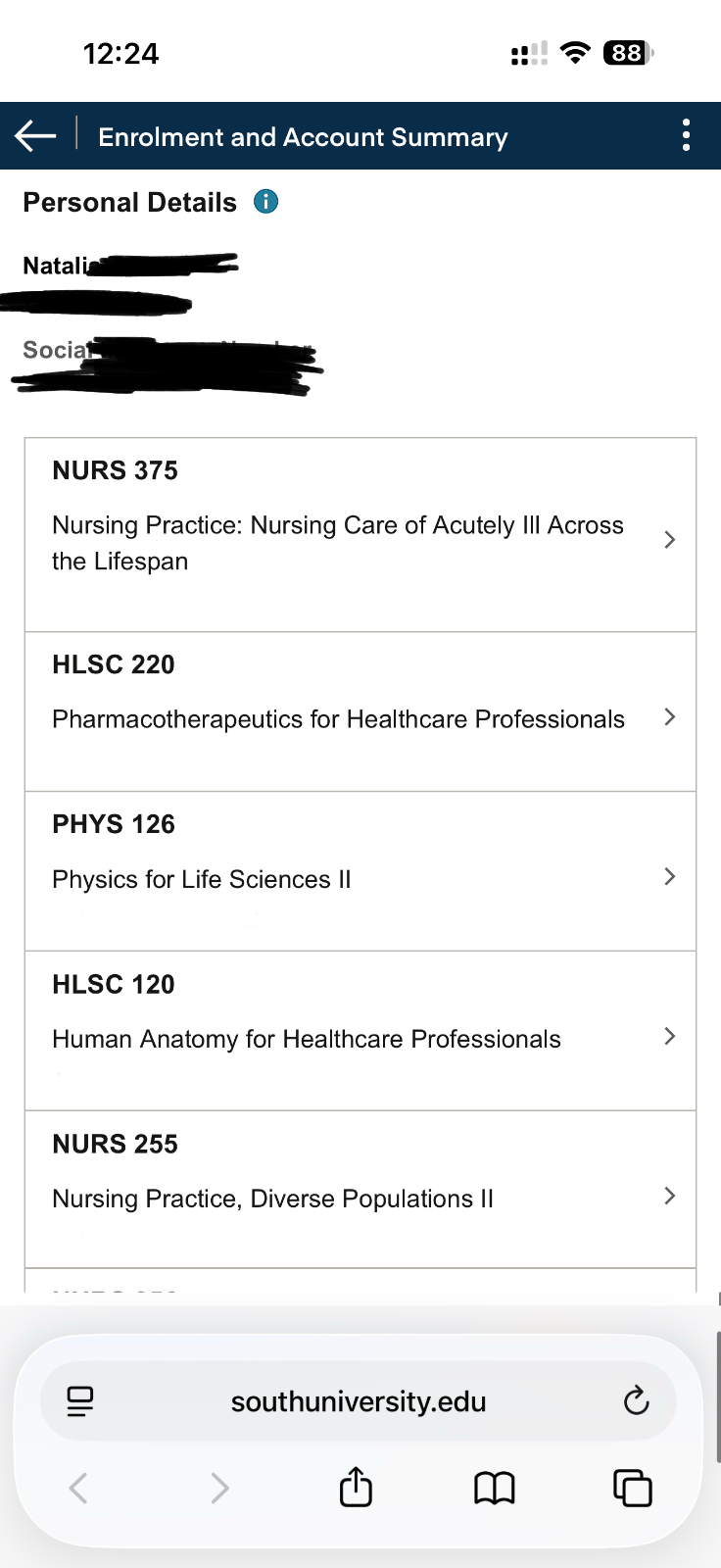Share this page from the browser toolbar

[356, 1488]
